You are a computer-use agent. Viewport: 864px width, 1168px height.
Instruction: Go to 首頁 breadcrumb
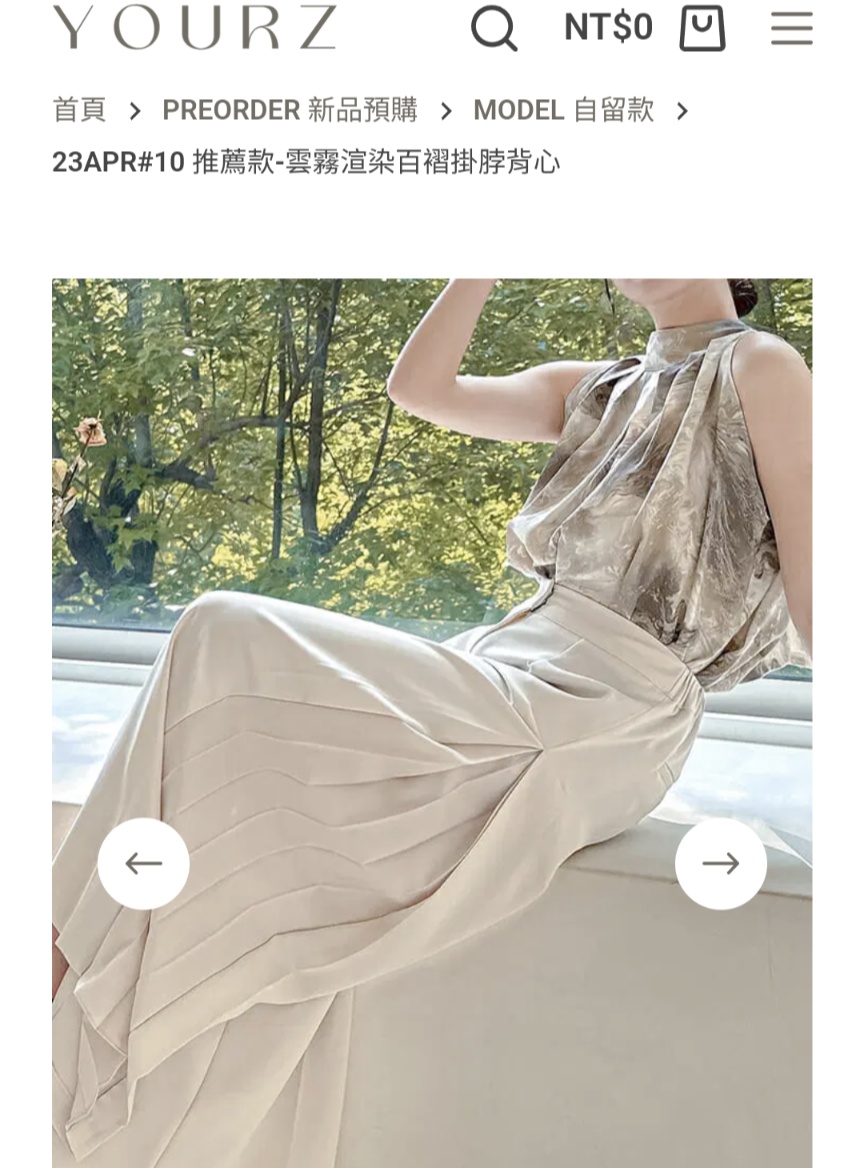[79, 110]
